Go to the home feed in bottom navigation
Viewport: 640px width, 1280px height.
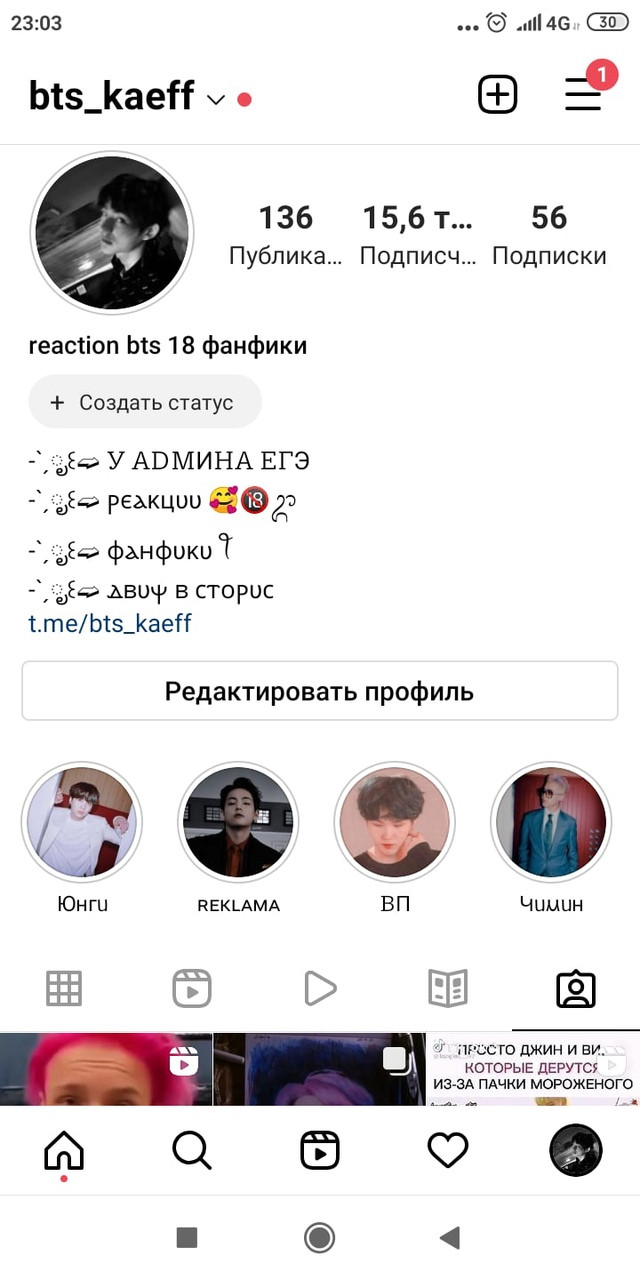tap(64, 1150)
